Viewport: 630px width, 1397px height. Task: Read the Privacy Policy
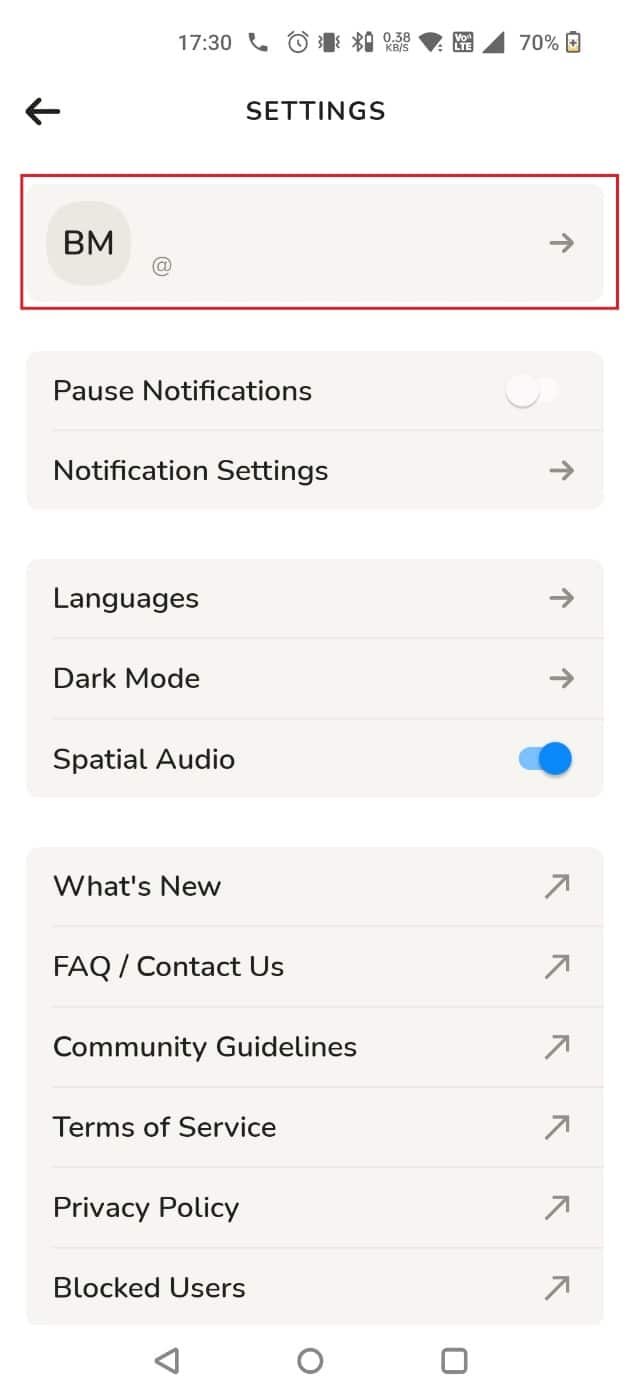(x=314, y=1207)
